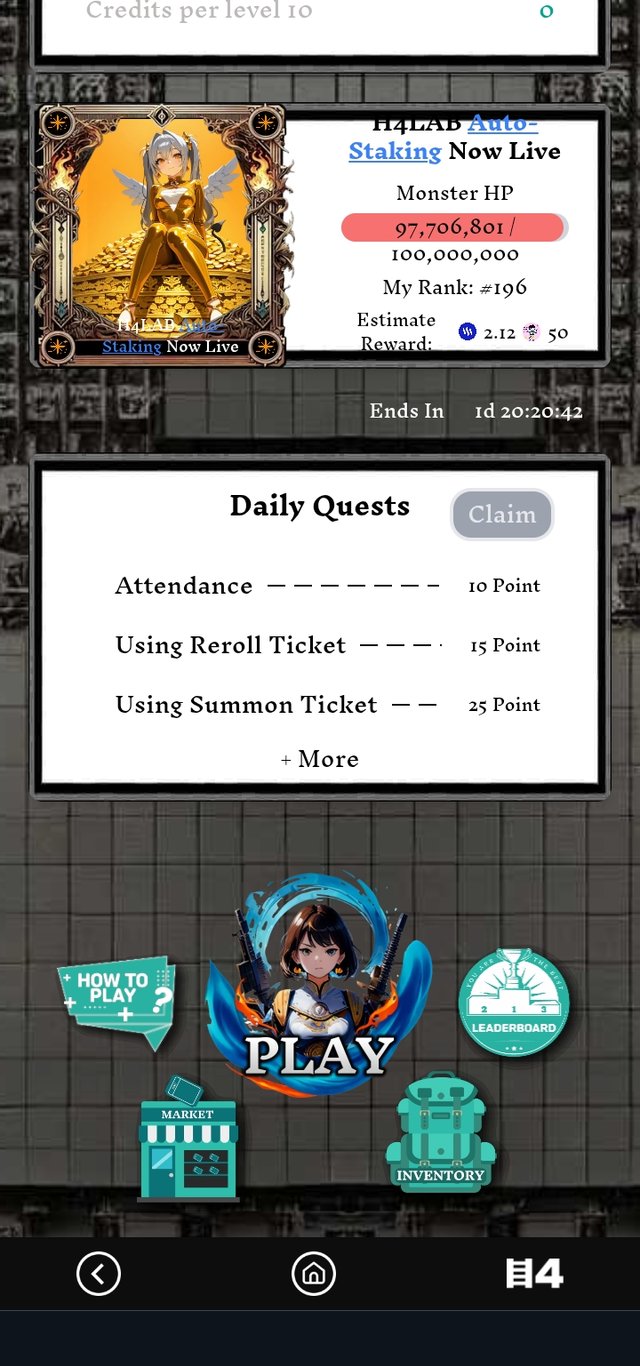This screenshot has width=640, height=1366.
Task: Follow the Auto-Staking link in the announcement
Action: 395,151
